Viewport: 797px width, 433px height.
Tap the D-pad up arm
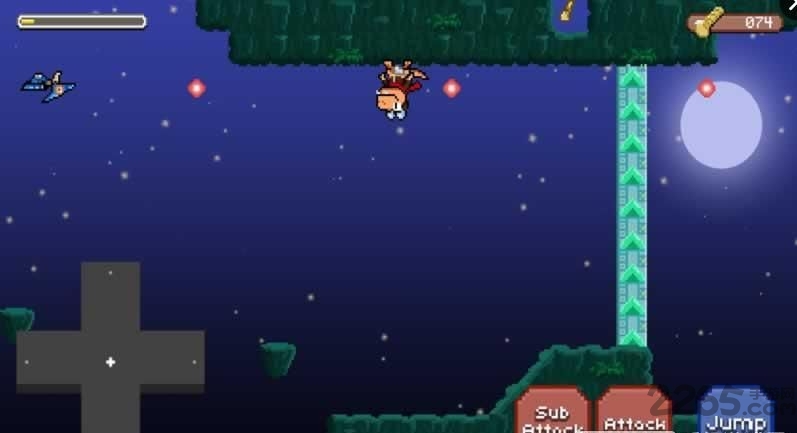pyautogui.click(x=110, y=295)
